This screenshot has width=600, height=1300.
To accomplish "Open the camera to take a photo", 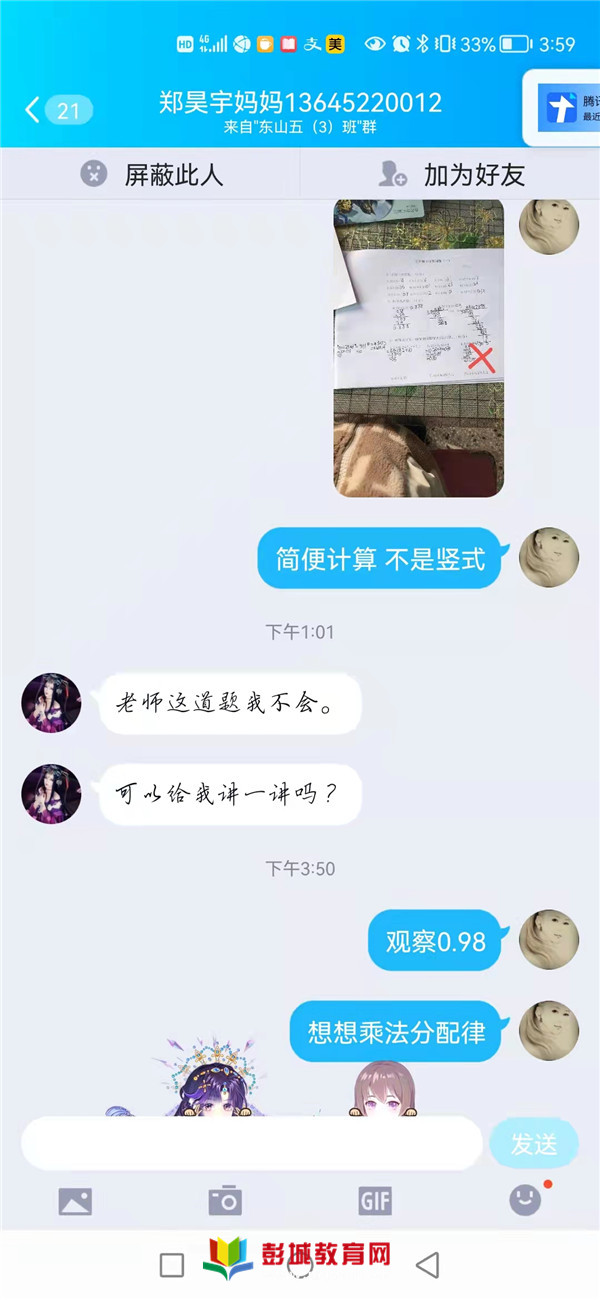I will (225, 1201).
